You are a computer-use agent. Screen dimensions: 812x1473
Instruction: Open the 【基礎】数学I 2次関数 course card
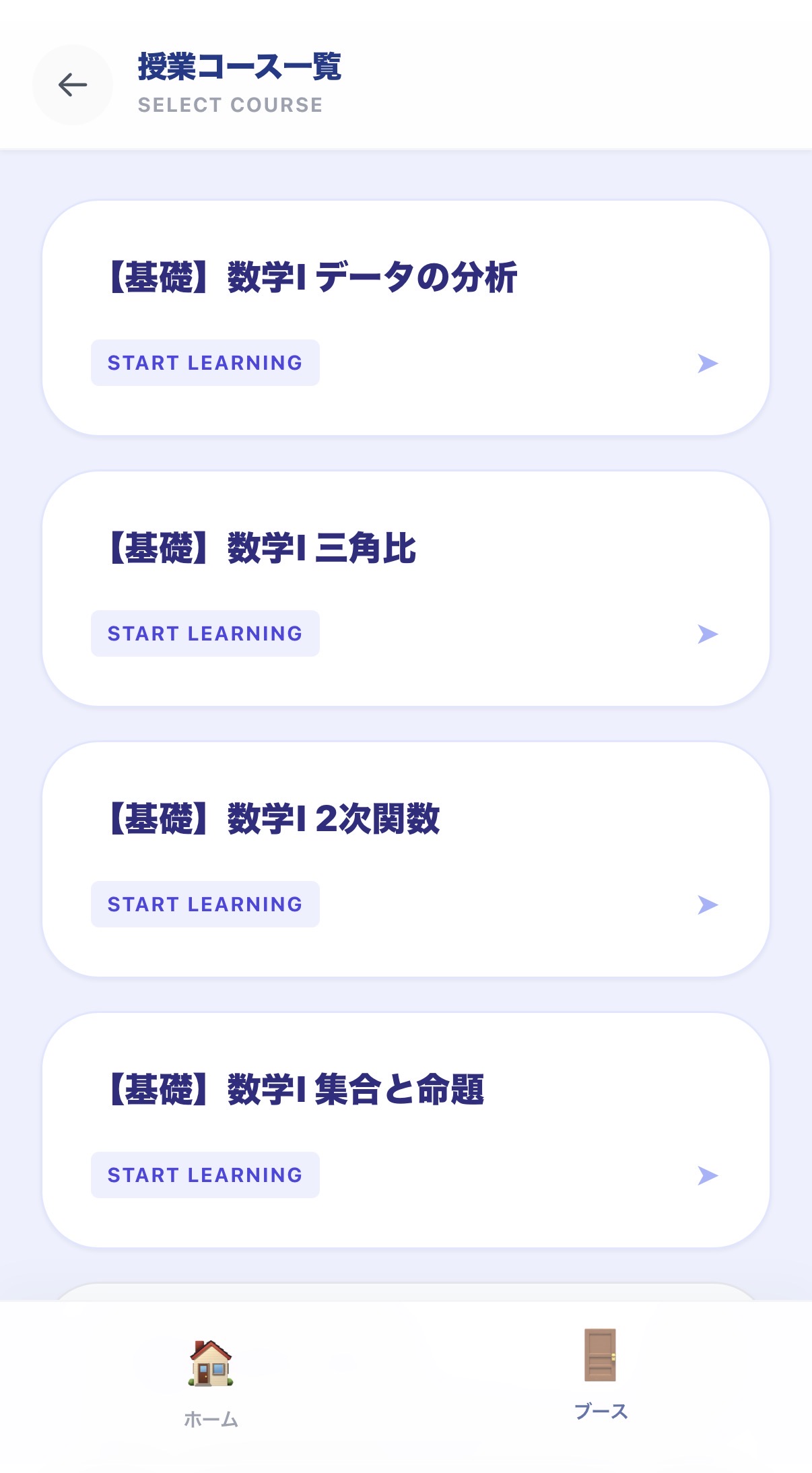(406, 859)
